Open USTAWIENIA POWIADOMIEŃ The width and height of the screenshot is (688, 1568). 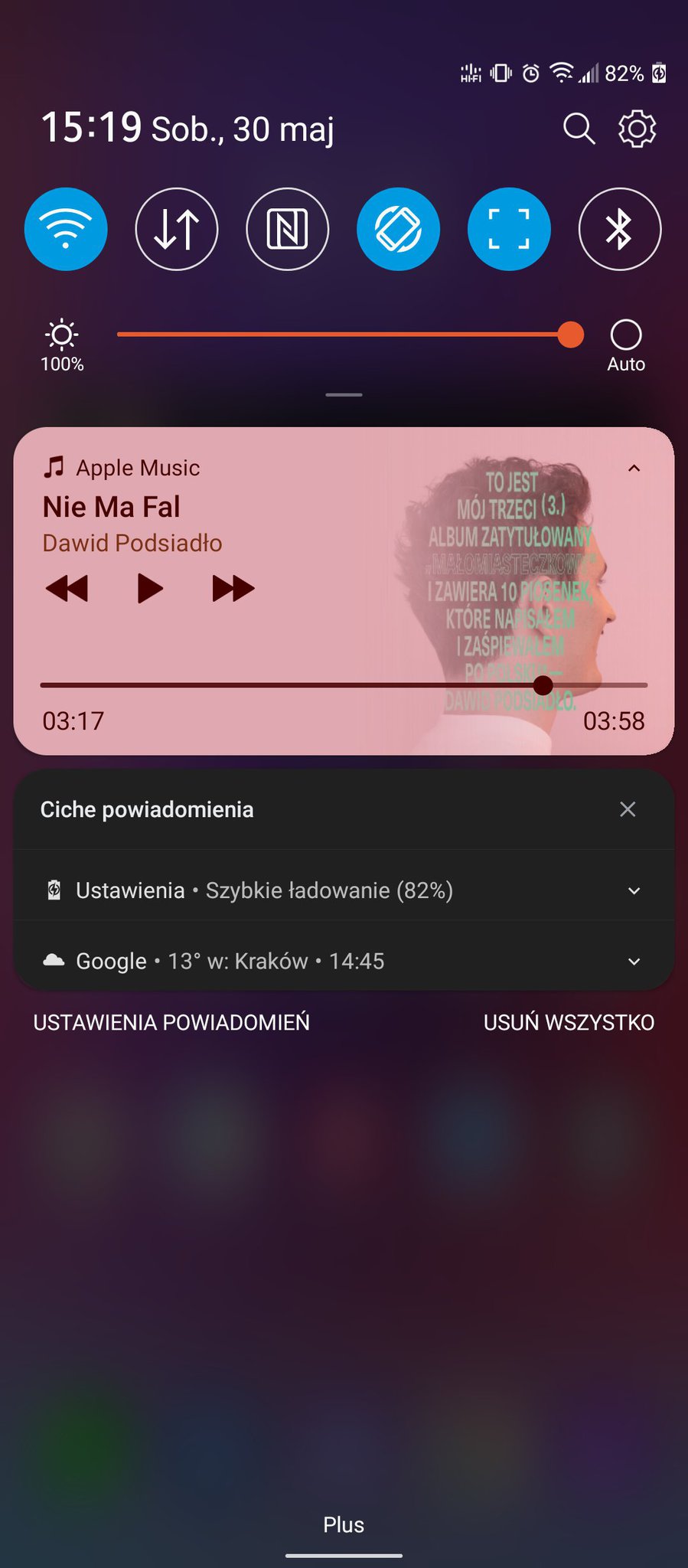click(171, 1022)
